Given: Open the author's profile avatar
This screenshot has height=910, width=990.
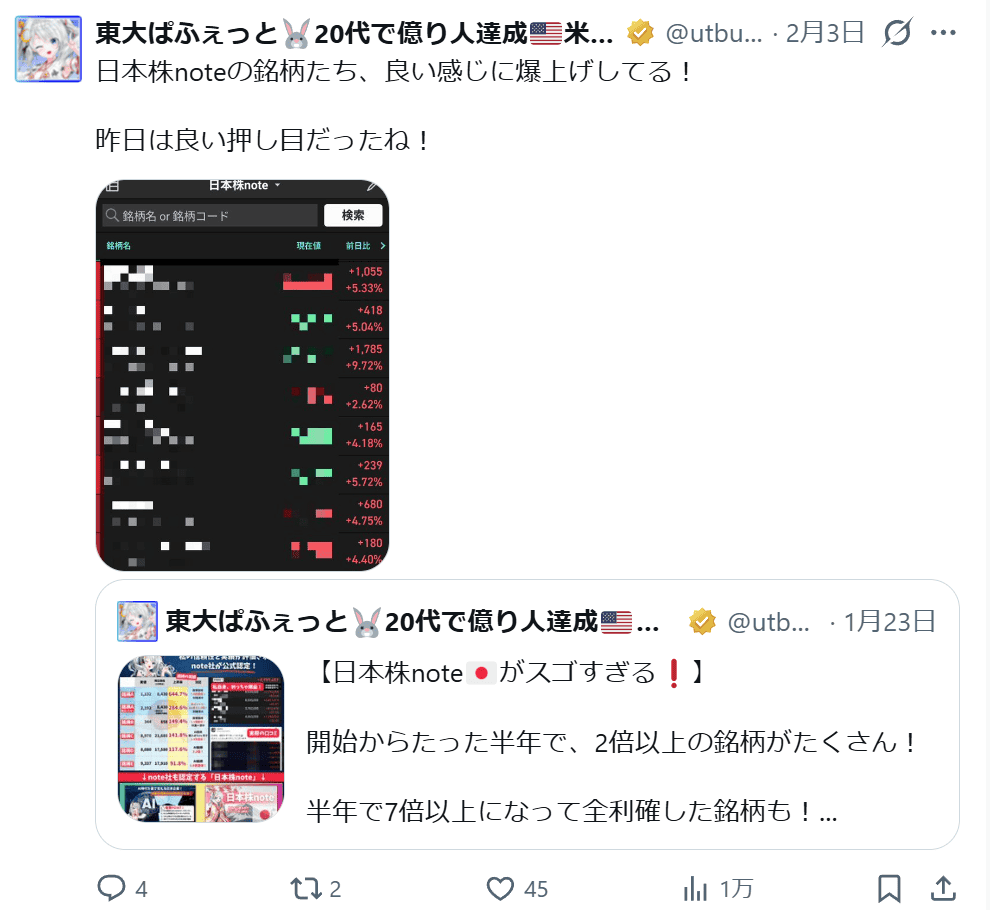Looking at the screenshot, I should 48,48.
